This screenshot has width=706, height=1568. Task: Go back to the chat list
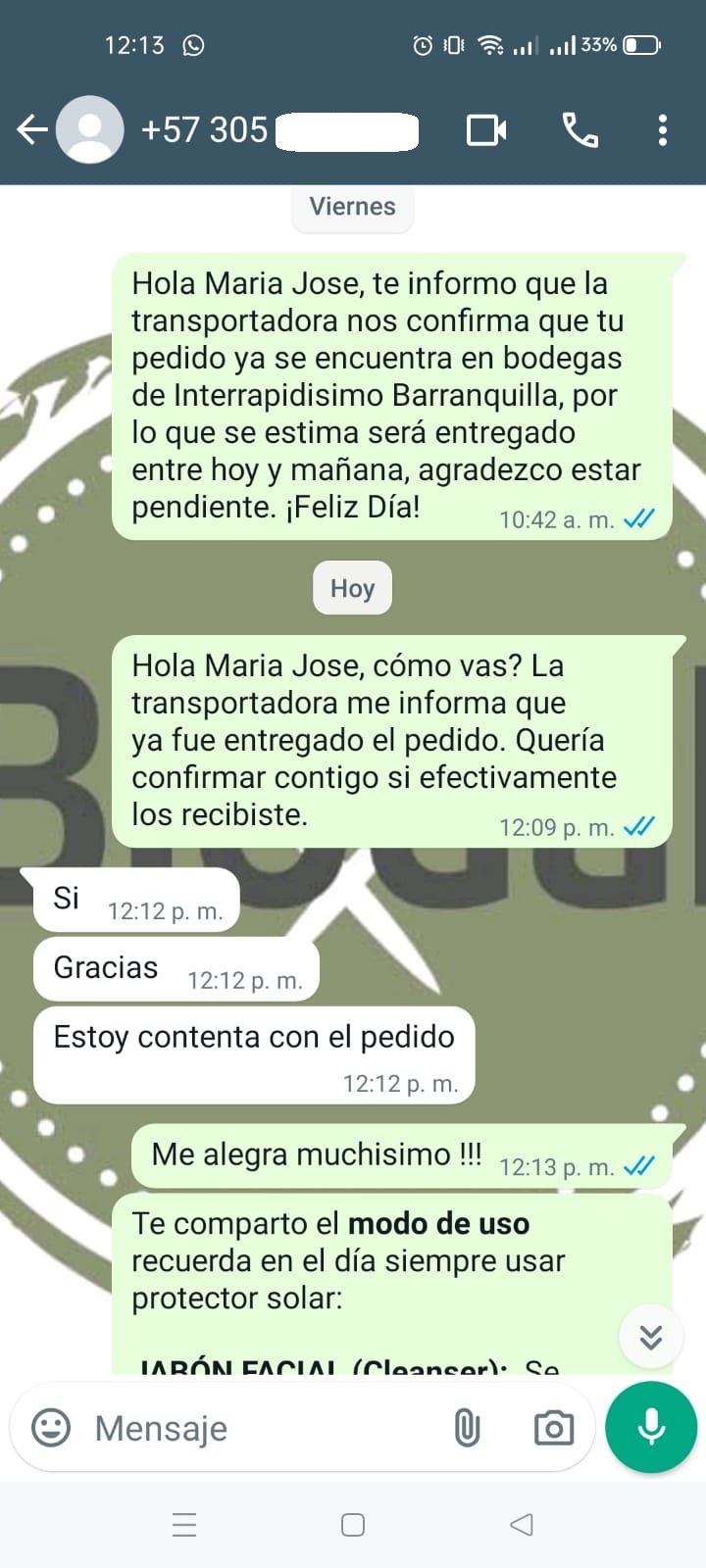pos(31,129)
